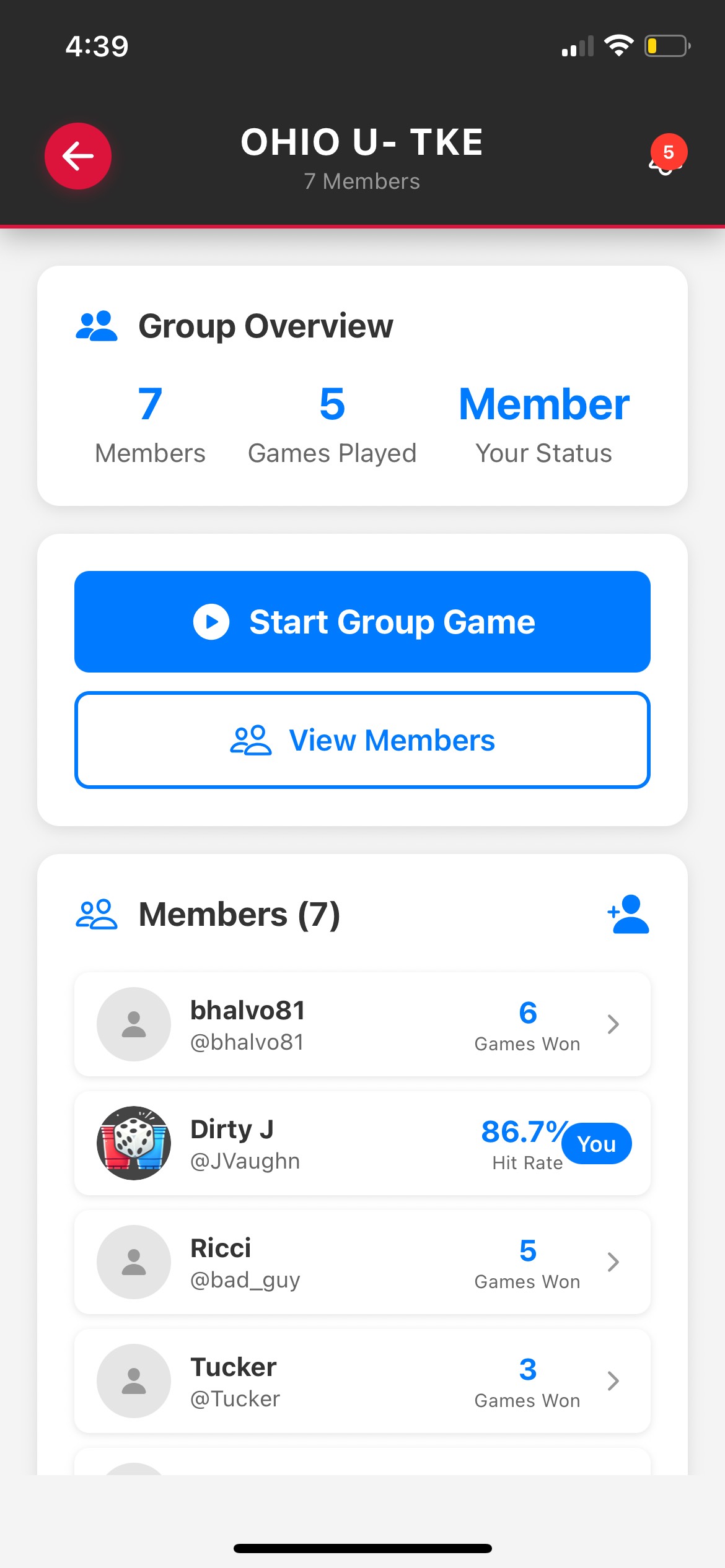Screen dimensions: 725x1568
Task: Tap Ricci's gray avatar placeholder
Action: (133, 1262)
